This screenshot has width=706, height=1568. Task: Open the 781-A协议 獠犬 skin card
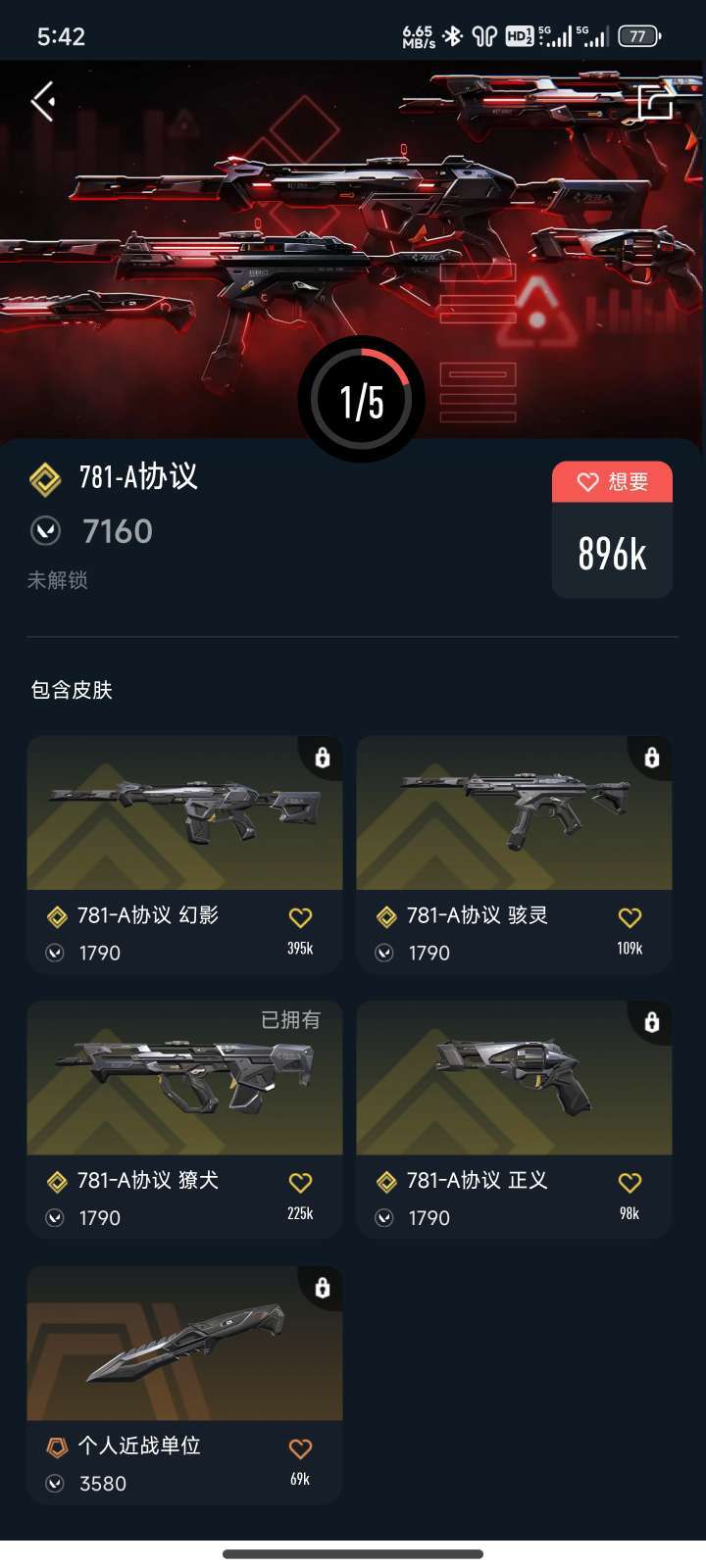coord(184,1119)
